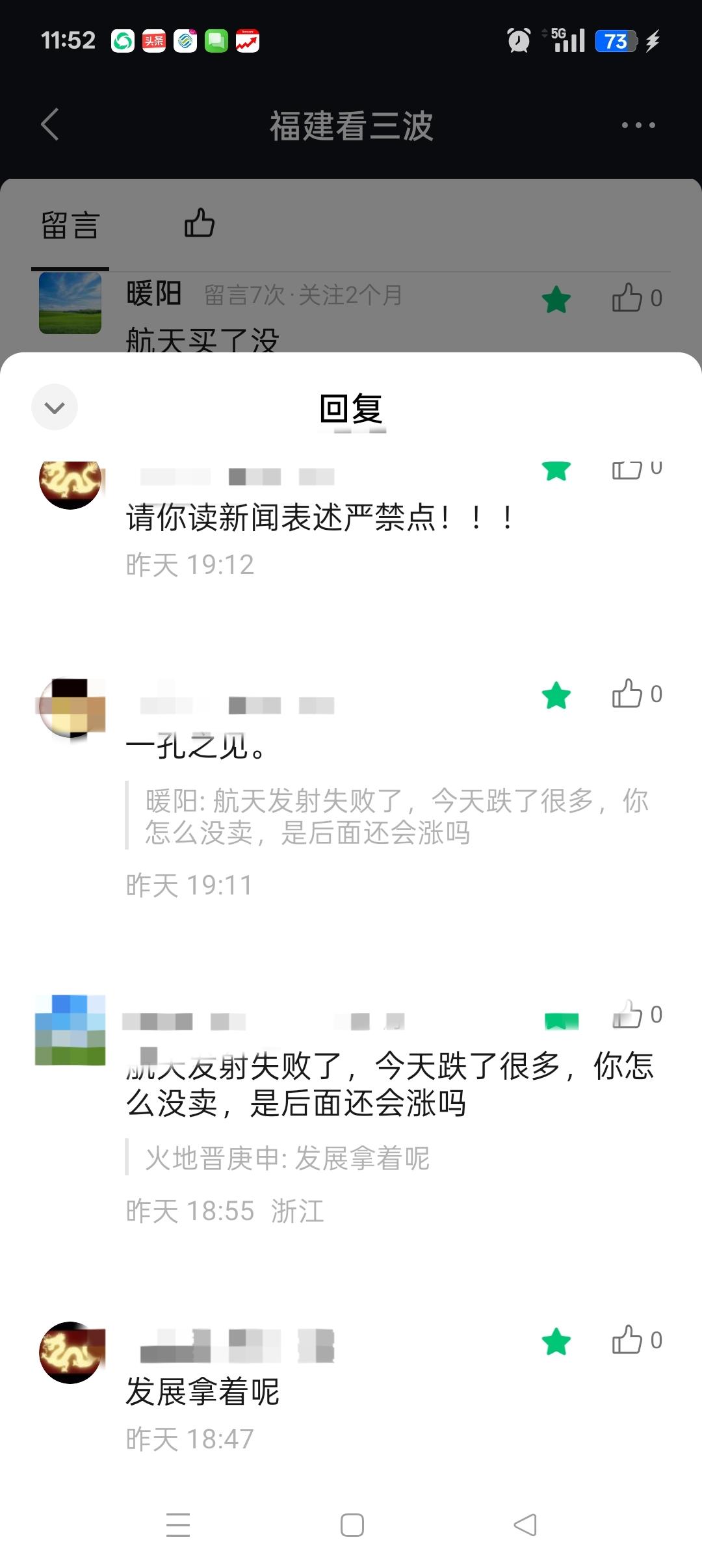Viewport: 702px width, 1568px height.
Task: Collapse the 回复 reply panel with the chevron
Action: point(55,407)
